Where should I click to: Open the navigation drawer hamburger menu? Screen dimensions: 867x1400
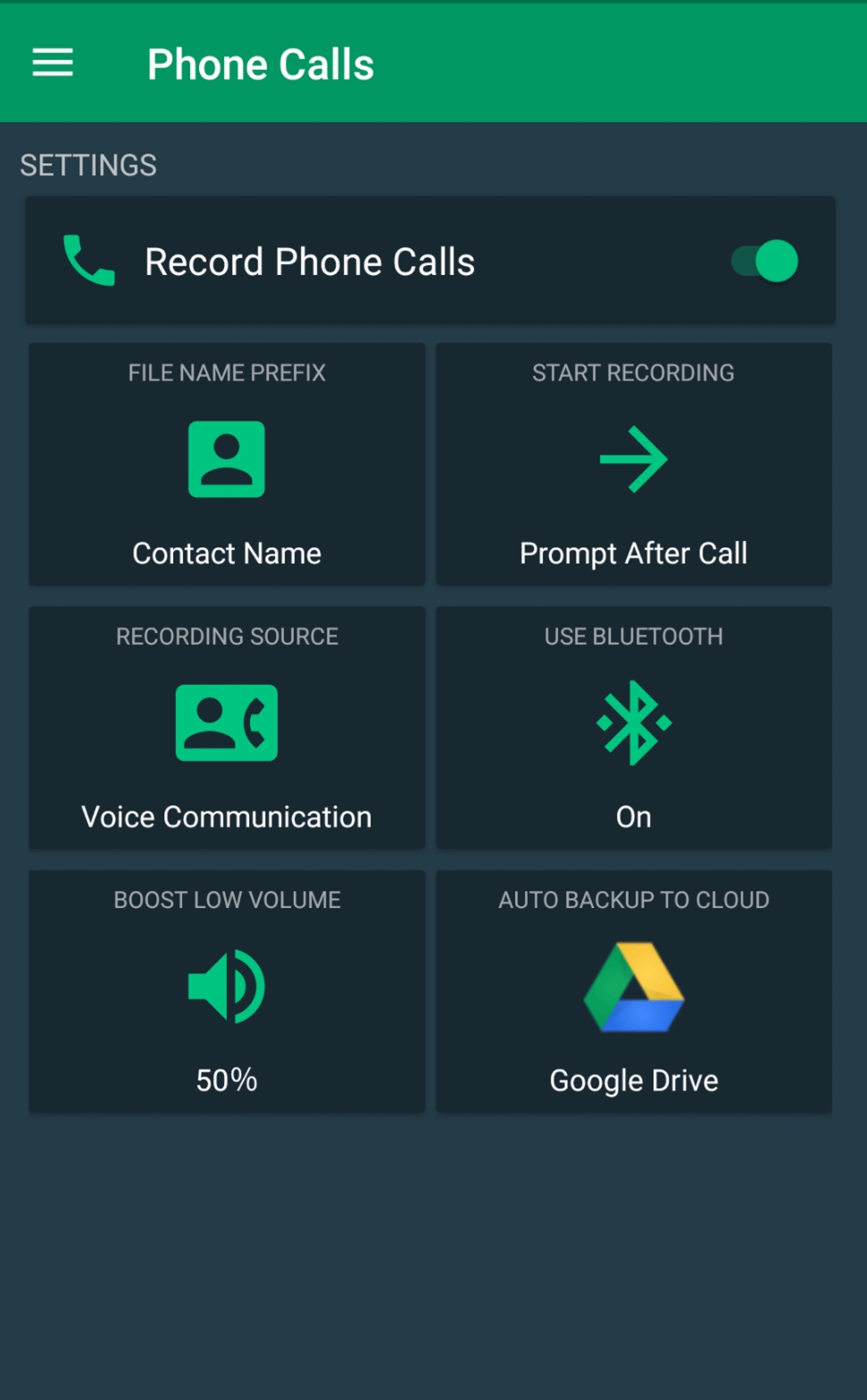tap(51, 62)
